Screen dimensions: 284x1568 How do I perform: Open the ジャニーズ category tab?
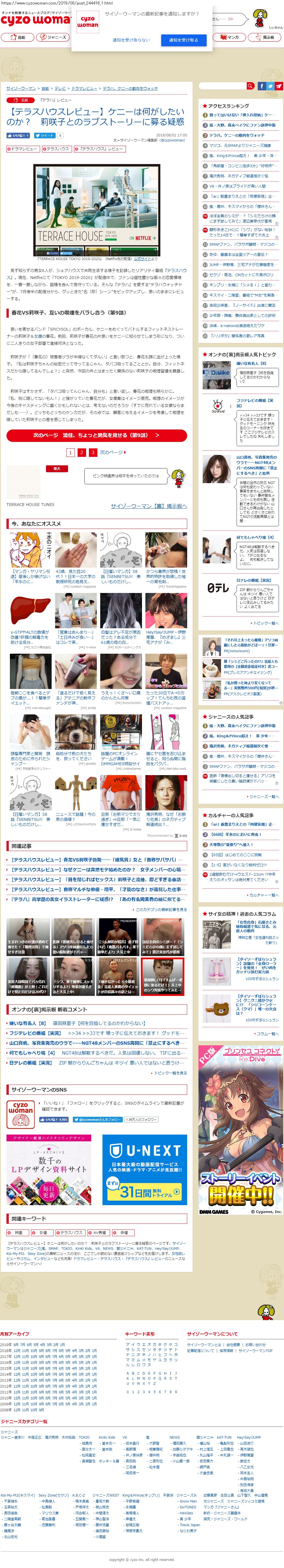click(x=52, y=37)
